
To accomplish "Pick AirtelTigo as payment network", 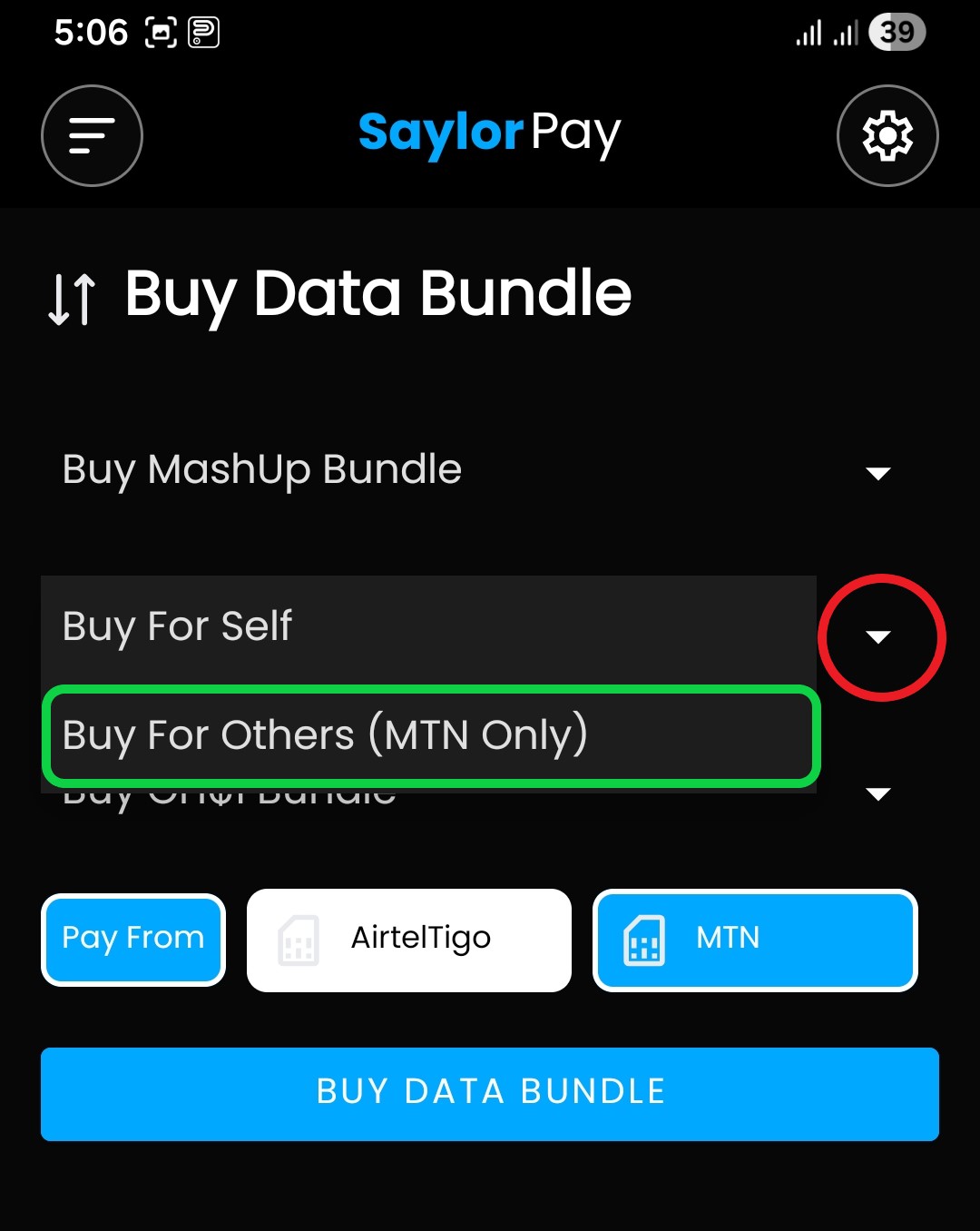I will click(409, 940).
